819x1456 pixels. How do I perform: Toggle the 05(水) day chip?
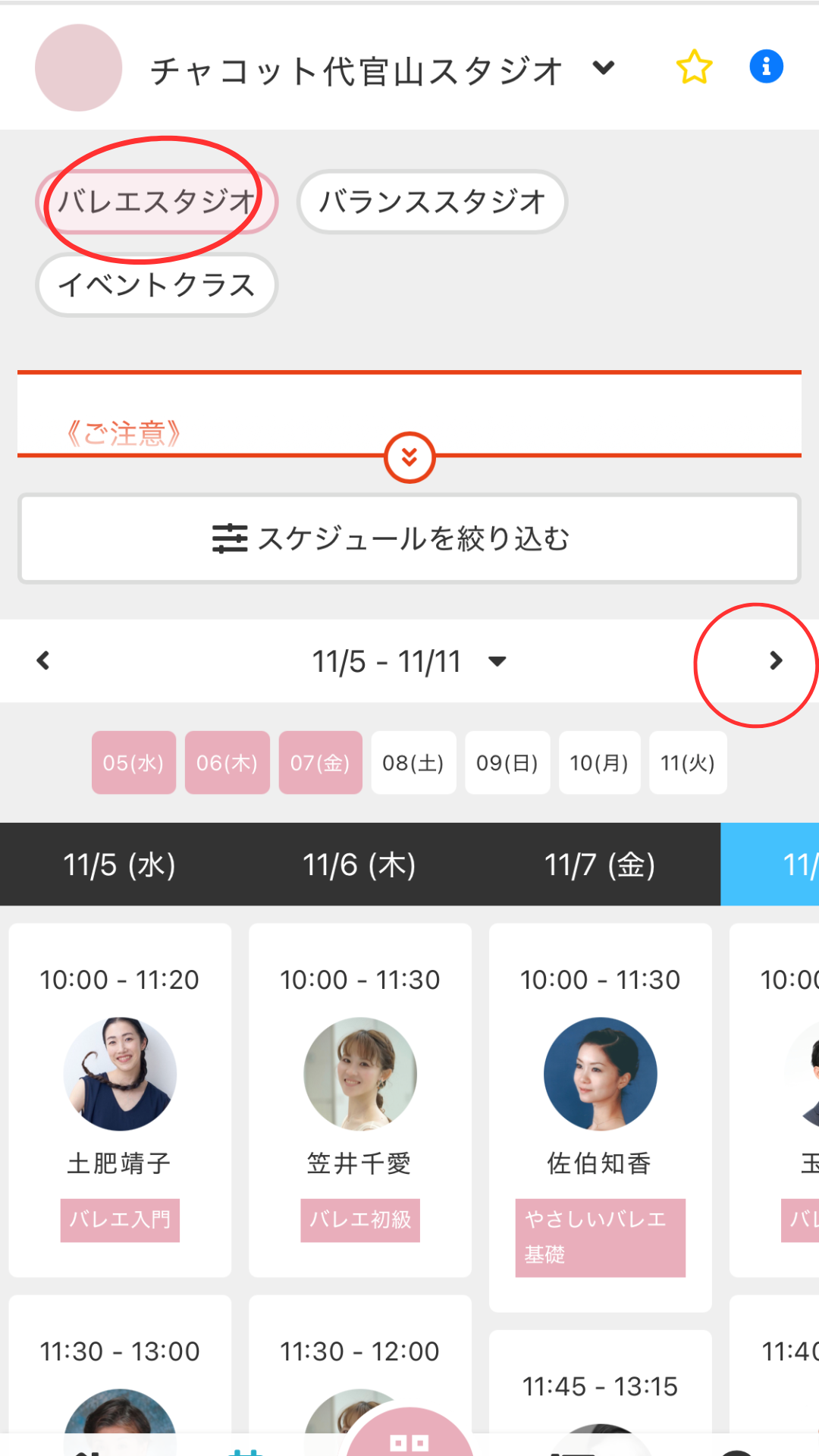133,763
